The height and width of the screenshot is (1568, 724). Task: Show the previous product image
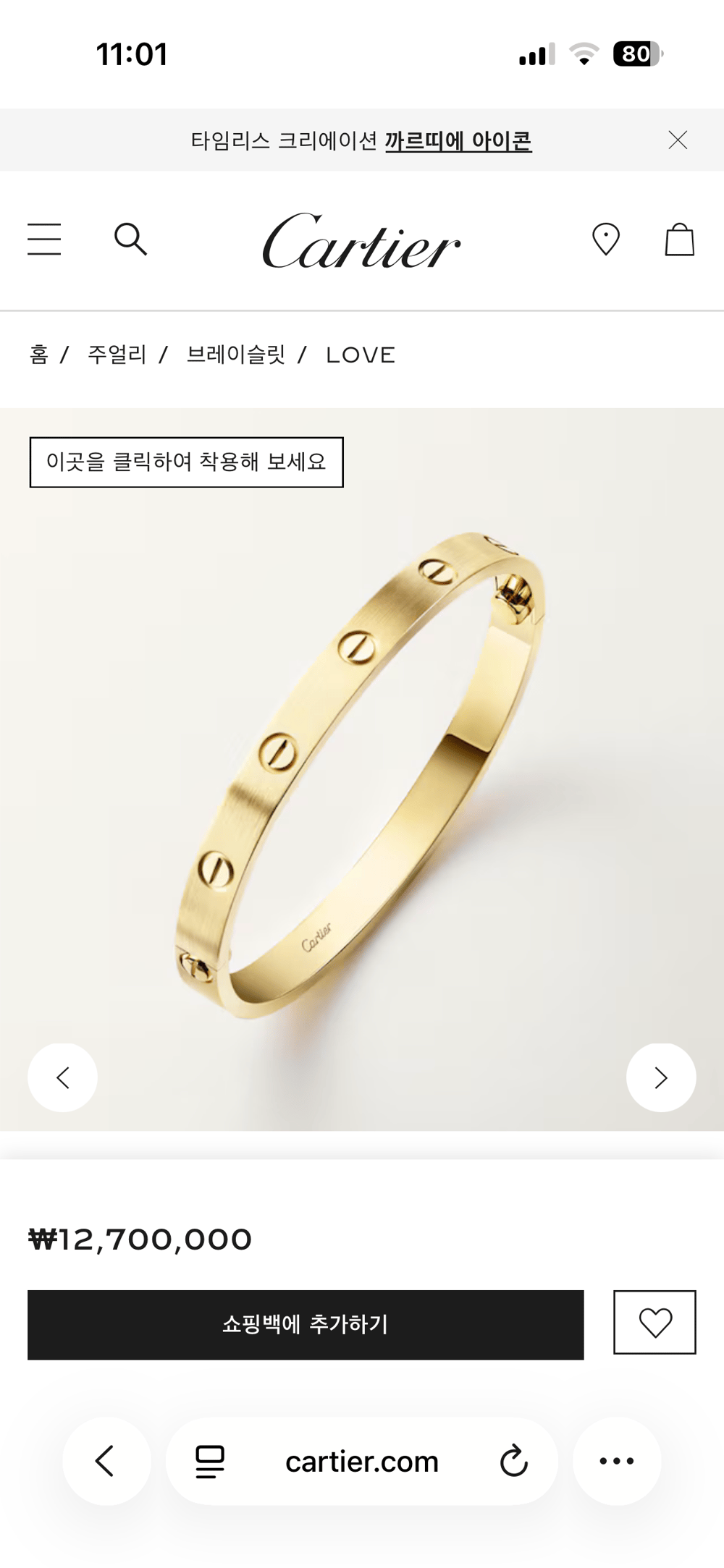(x=63, y=1077)
